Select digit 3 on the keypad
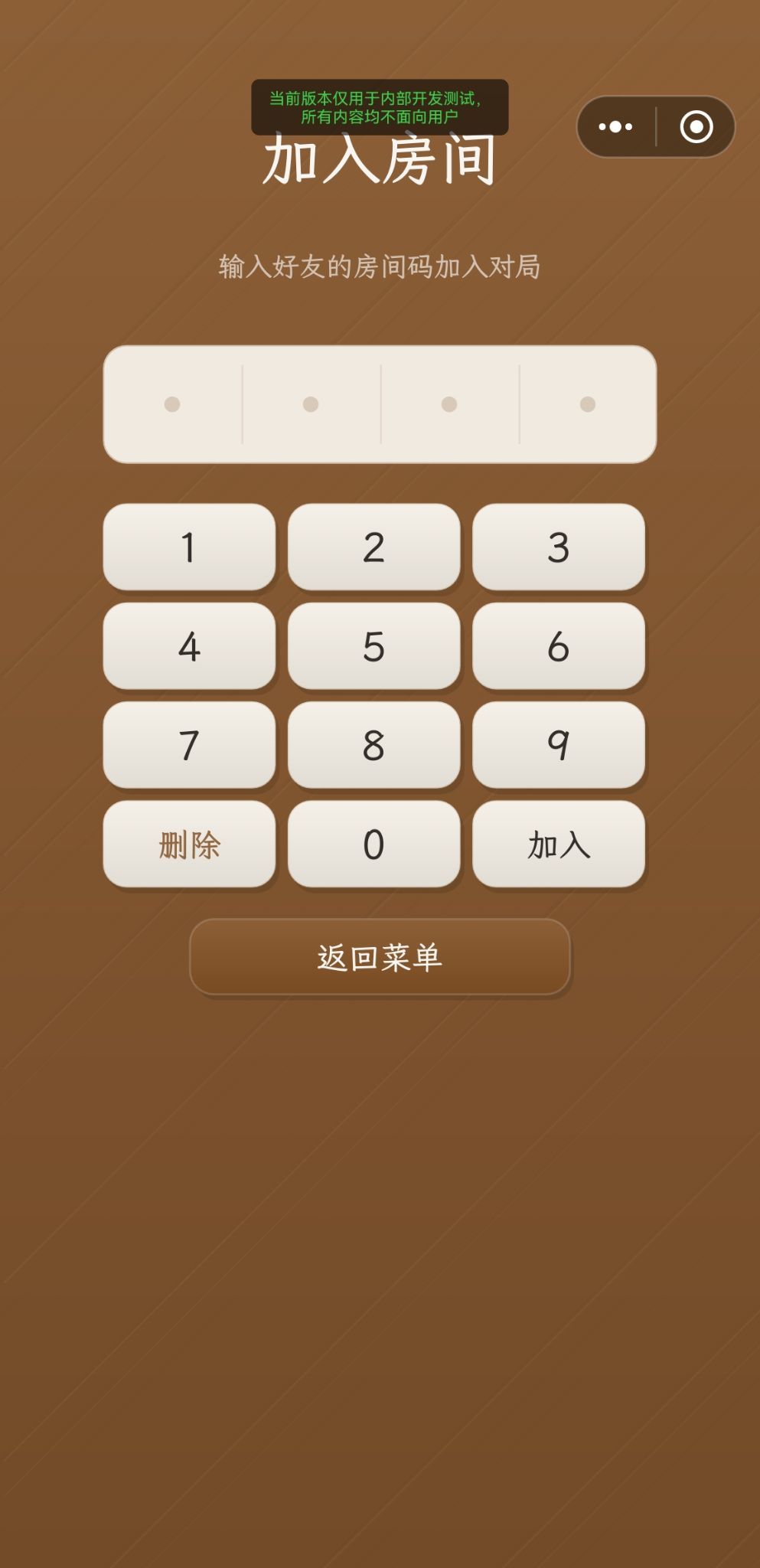The width and height of the screenshot is (760, 1568). click(x=558, y=547)
